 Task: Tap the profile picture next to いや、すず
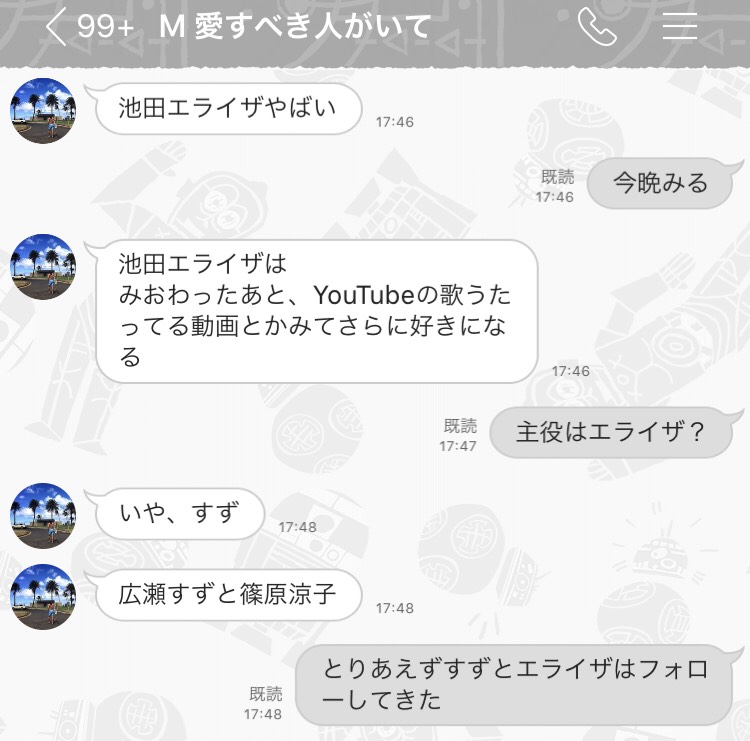click(42, 516)
